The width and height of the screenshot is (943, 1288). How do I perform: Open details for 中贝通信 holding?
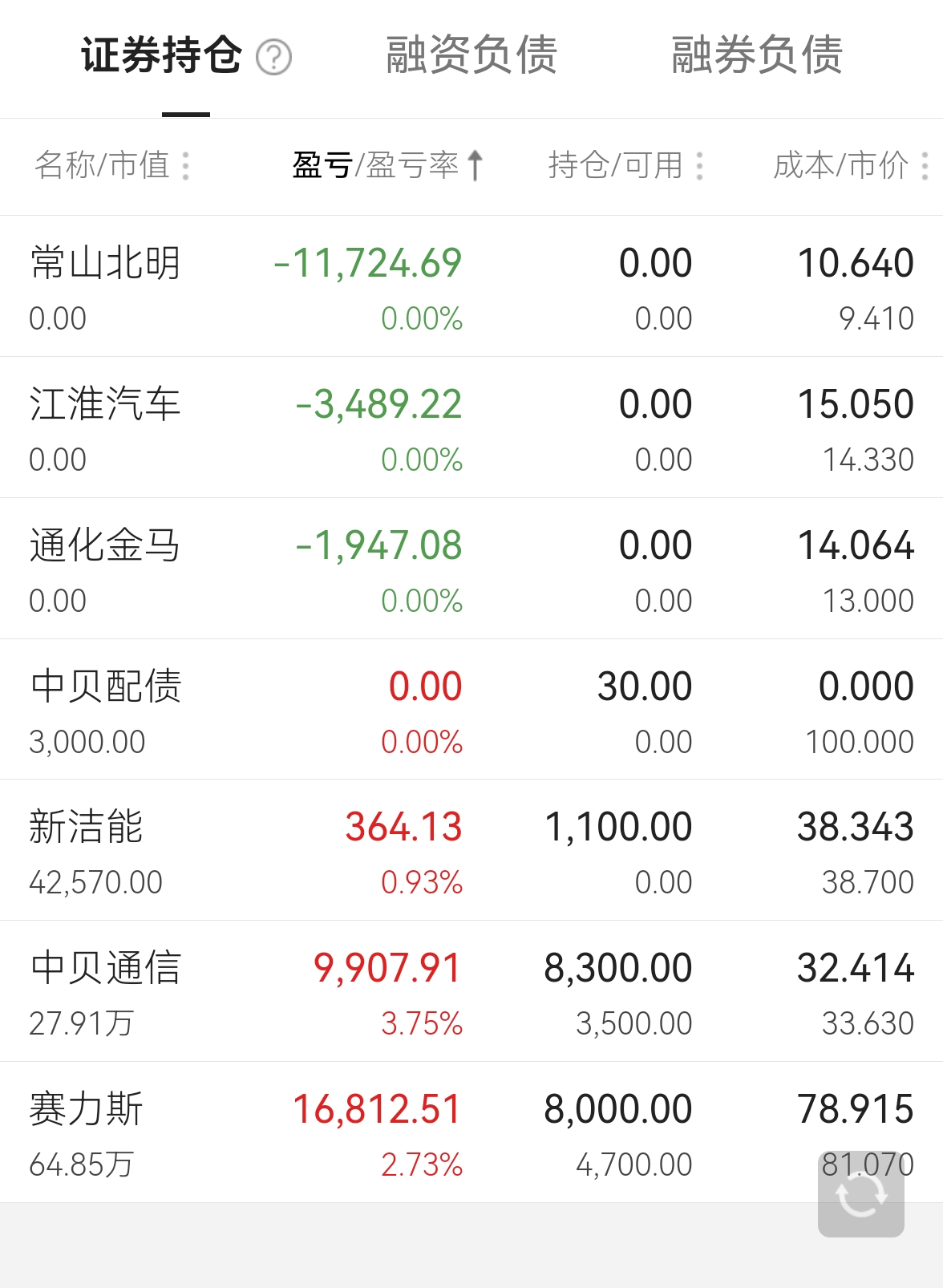pyautogui.click(x=471, y=992)
